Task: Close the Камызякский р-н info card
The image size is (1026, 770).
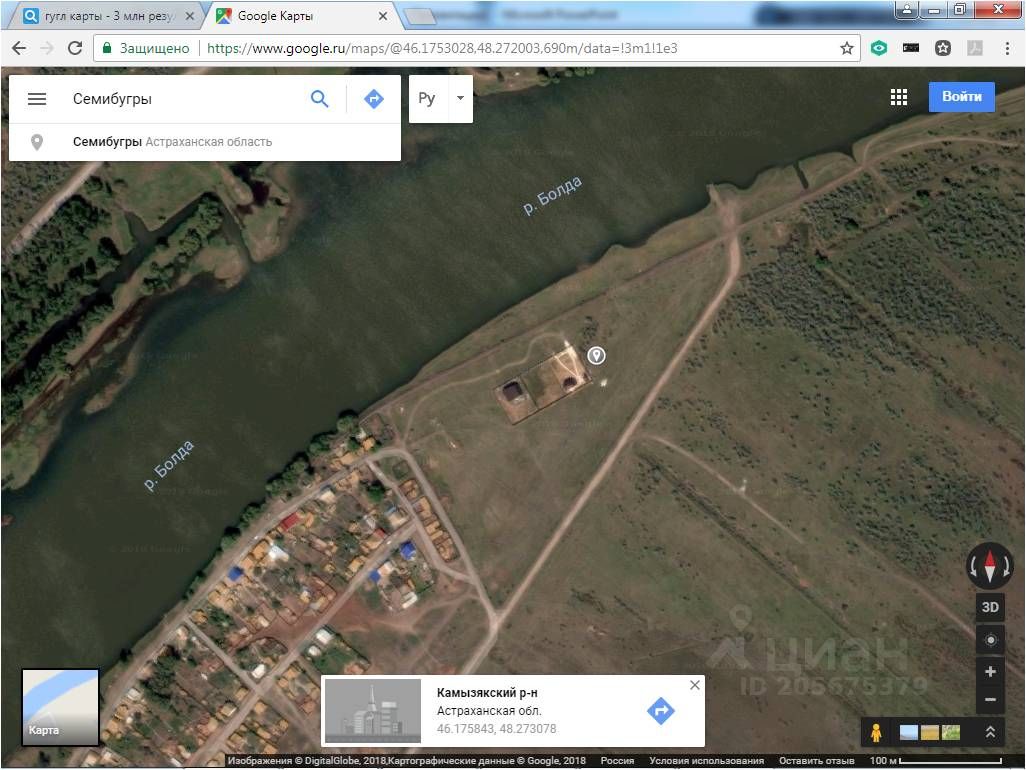Action: coord(695,685)
